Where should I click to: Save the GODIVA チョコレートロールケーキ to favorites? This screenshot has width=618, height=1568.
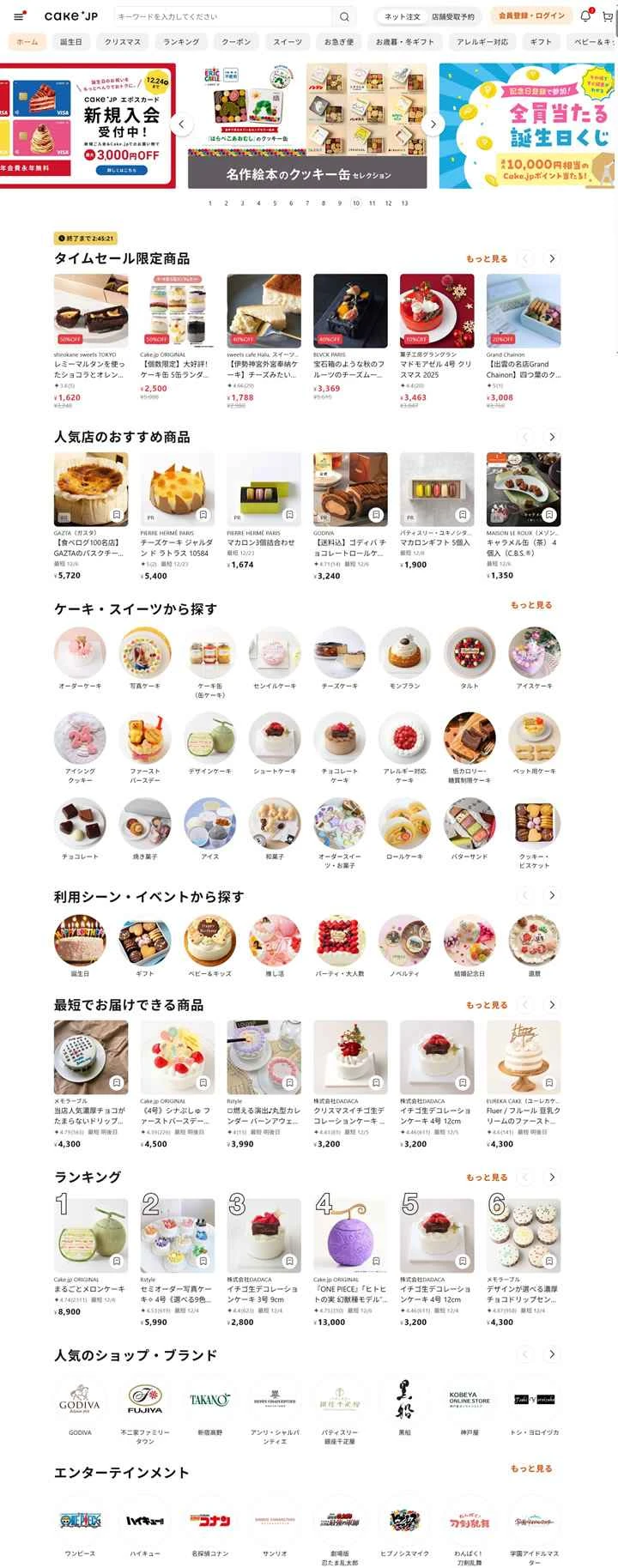point(375,513)
